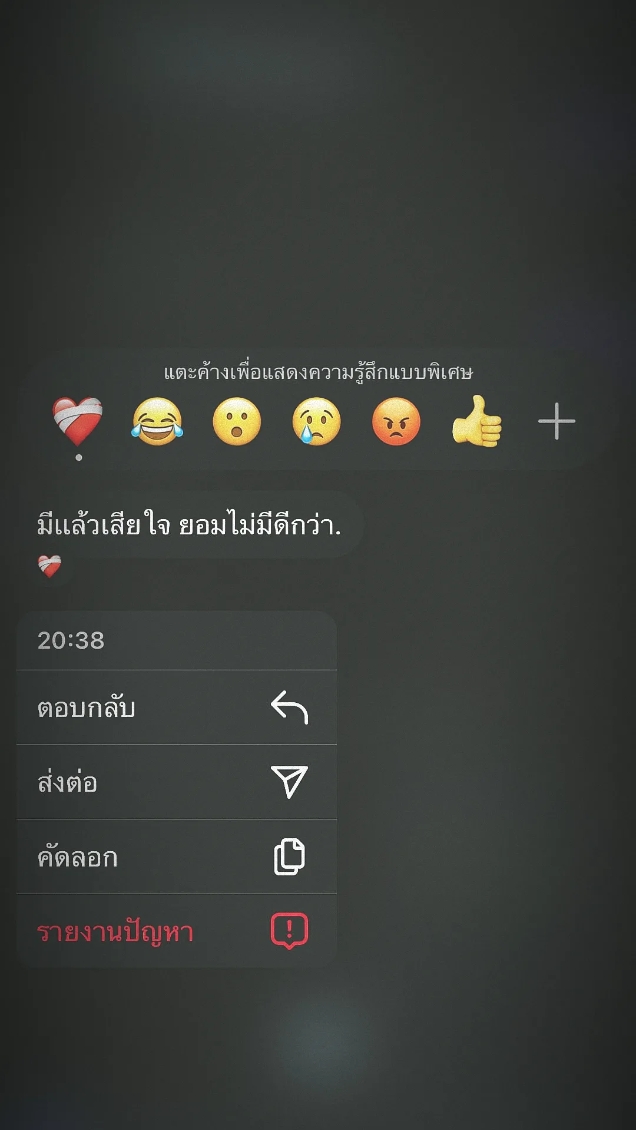The width and height of the screenshot is (636, 1130).
Task: Select รายงานปัญหา to report the message
Action: pyautogui.click(x=176, y=931)
